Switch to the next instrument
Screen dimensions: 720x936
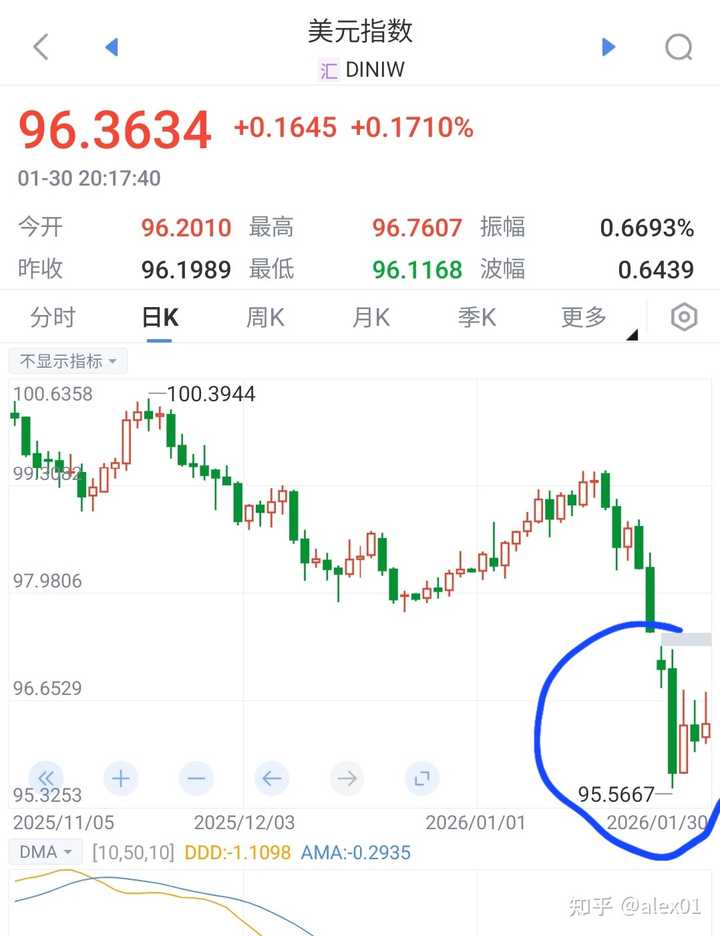click(x=608, y=47)
